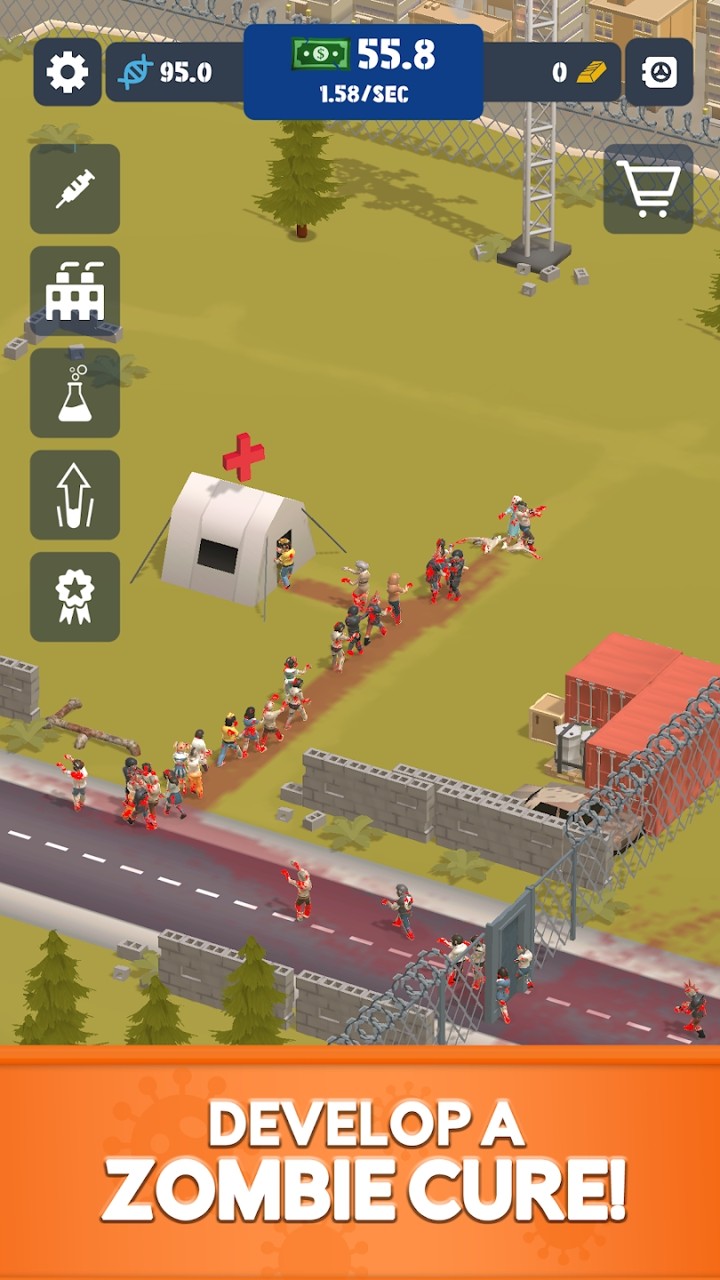Image resolution: width=720 pixels, height=1280 pixels.
Task: Open the achievements ribbon badge
Action: point(75,597)
